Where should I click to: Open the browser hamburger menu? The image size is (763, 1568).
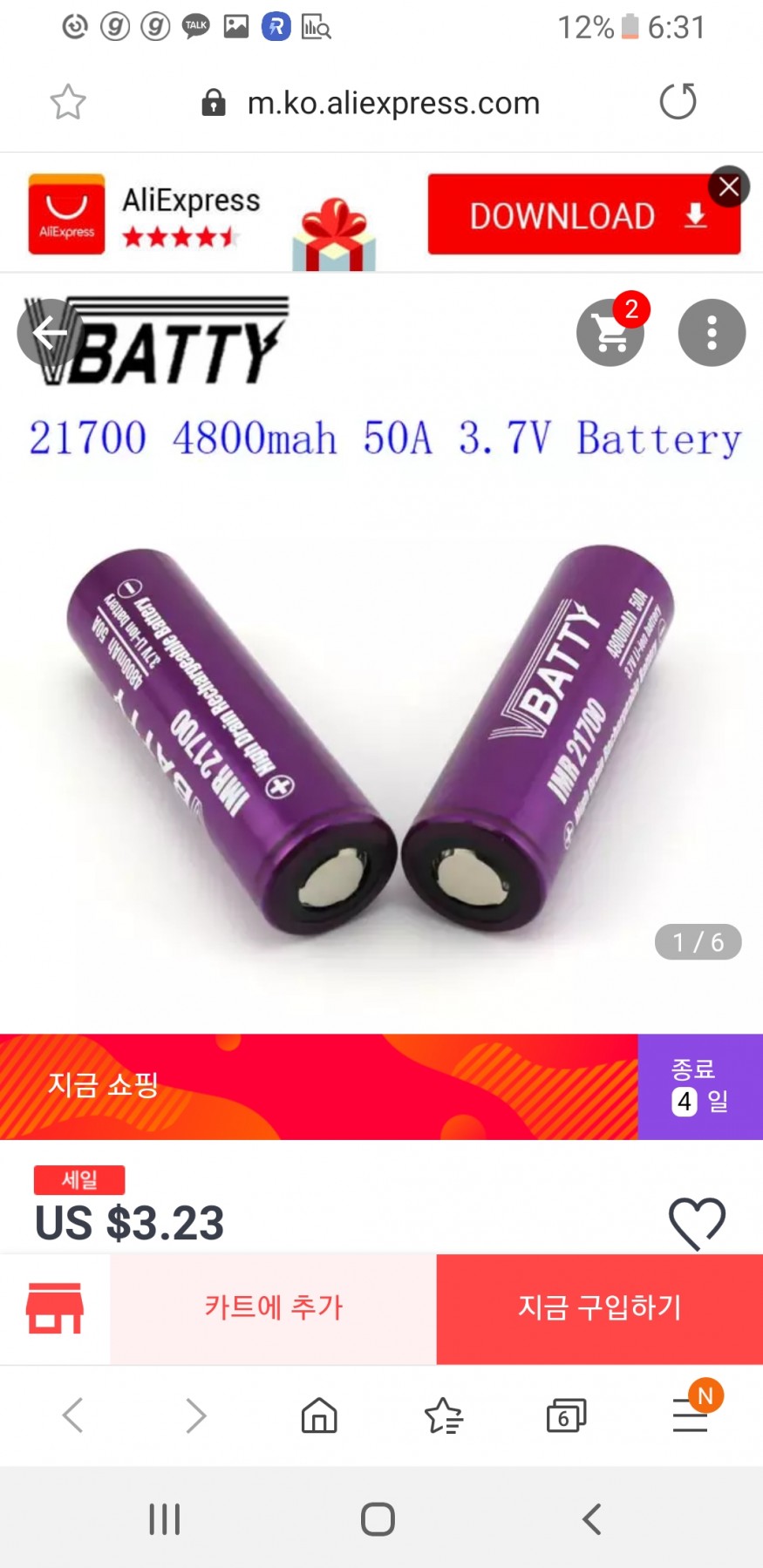pos(690,1415)
